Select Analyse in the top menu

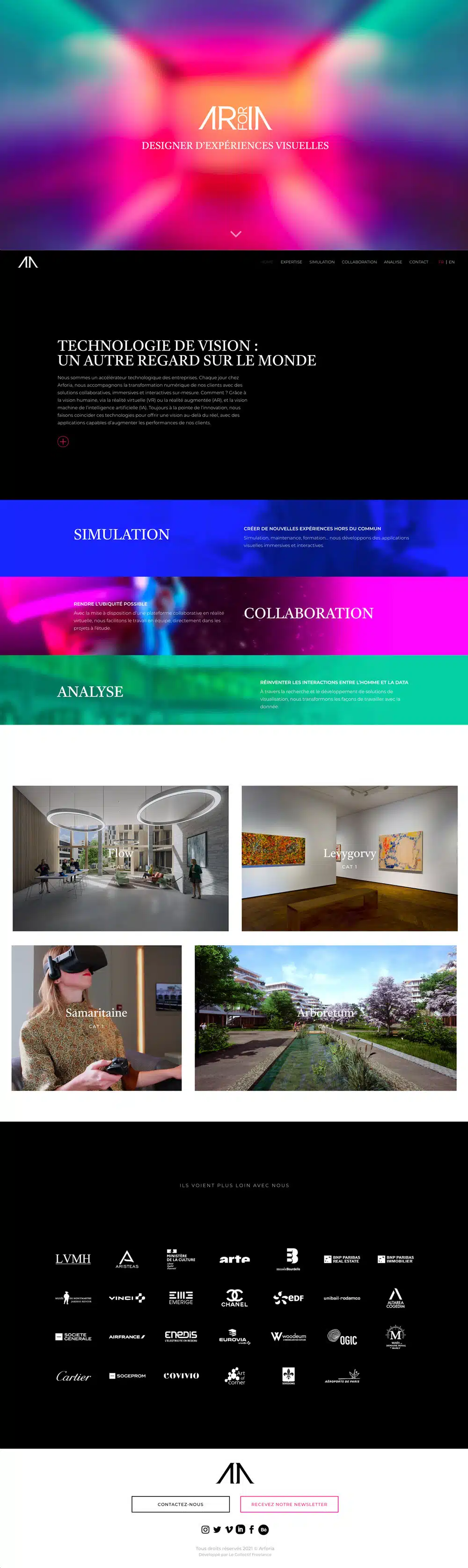click(x=393, y=262)
